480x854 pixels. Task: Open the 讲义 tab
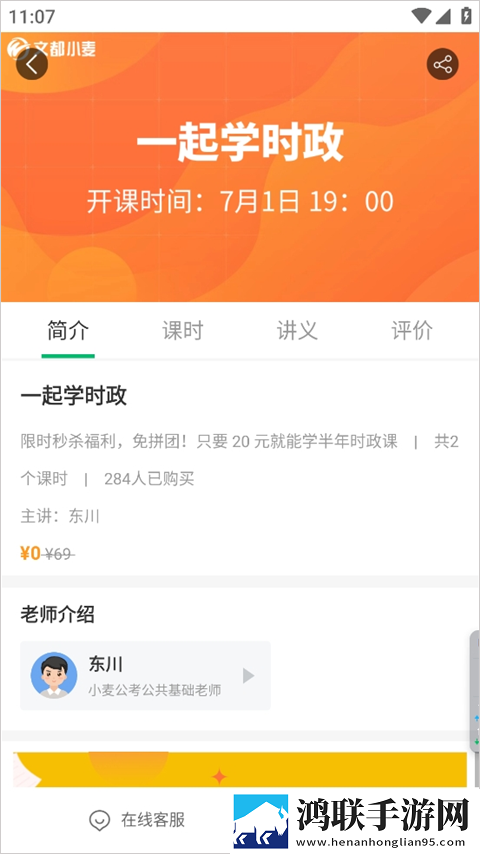coord(297,331)
